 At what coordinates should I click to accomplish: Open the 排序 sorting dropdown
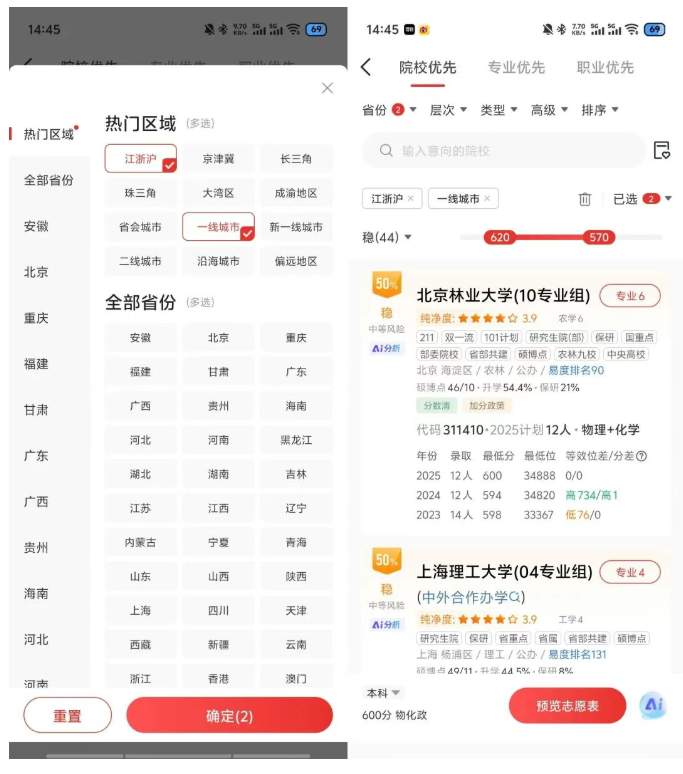(600, 110)
